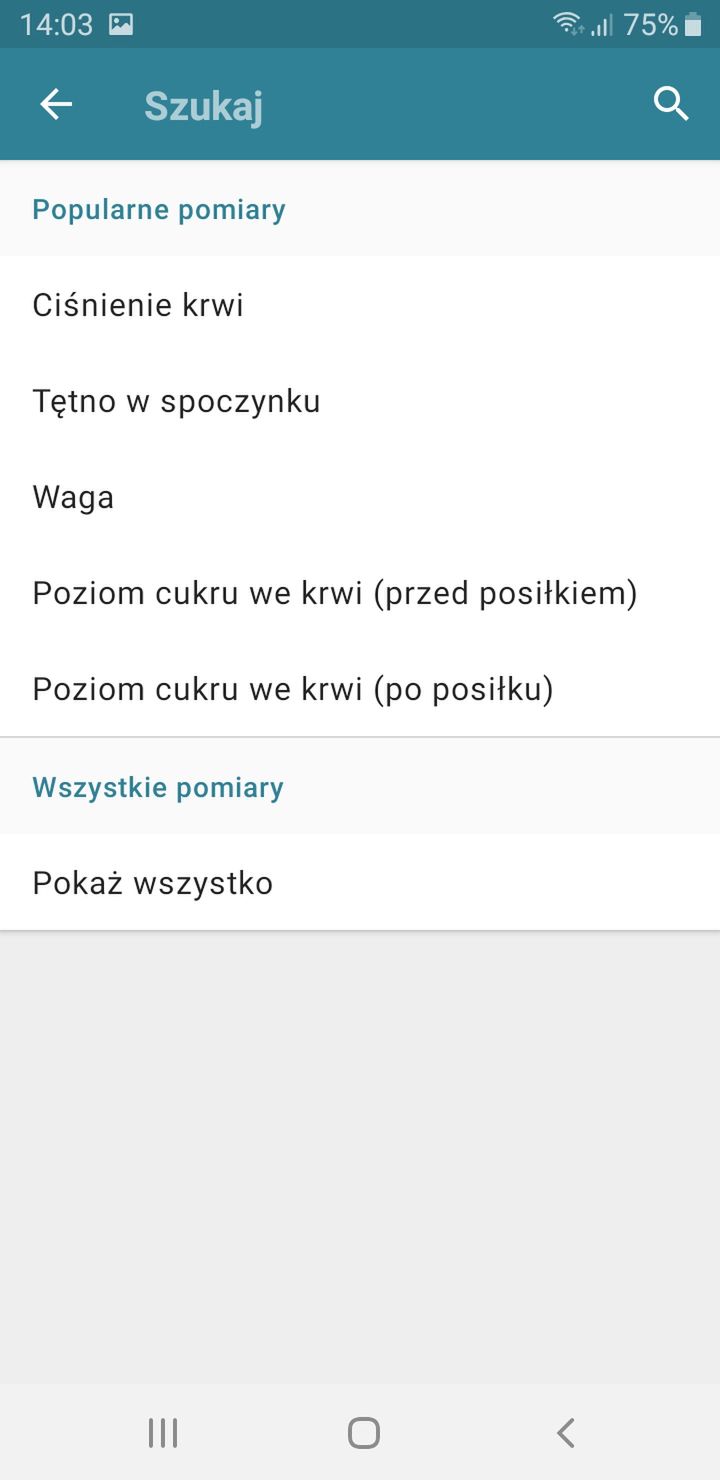Open the search magnifier icon

pyautogui.click(x=671, y=104)
